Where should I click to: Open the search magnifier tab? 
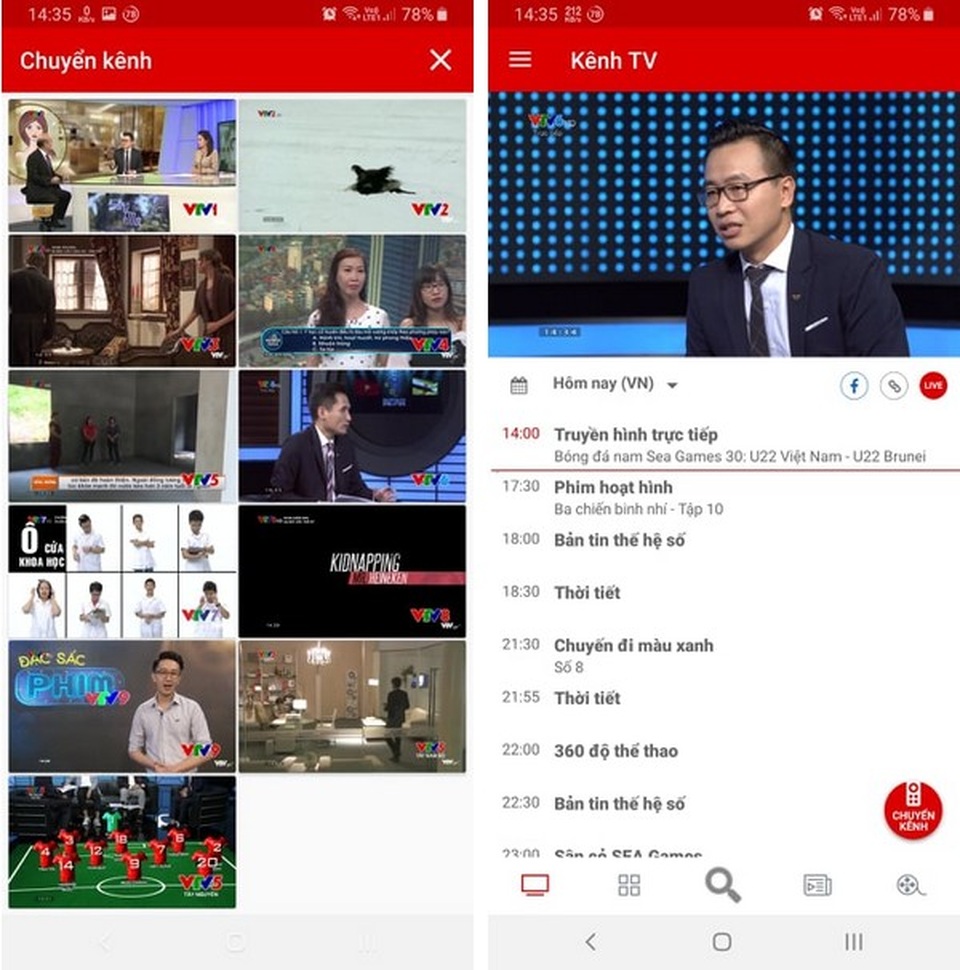[x=722, y=885]
